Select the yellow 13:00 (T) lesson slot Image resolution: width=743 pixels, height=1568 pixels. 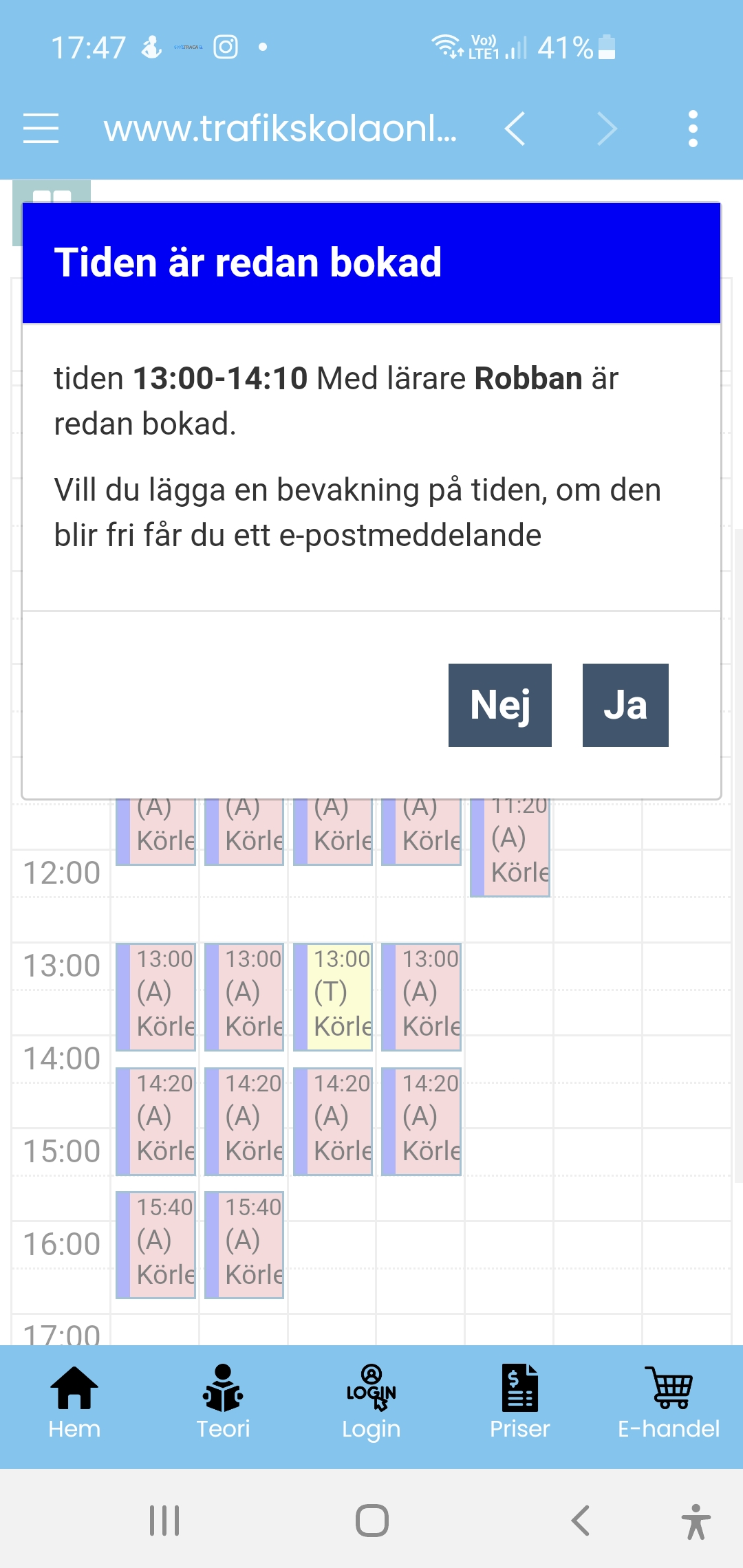(x=333, y=997)
